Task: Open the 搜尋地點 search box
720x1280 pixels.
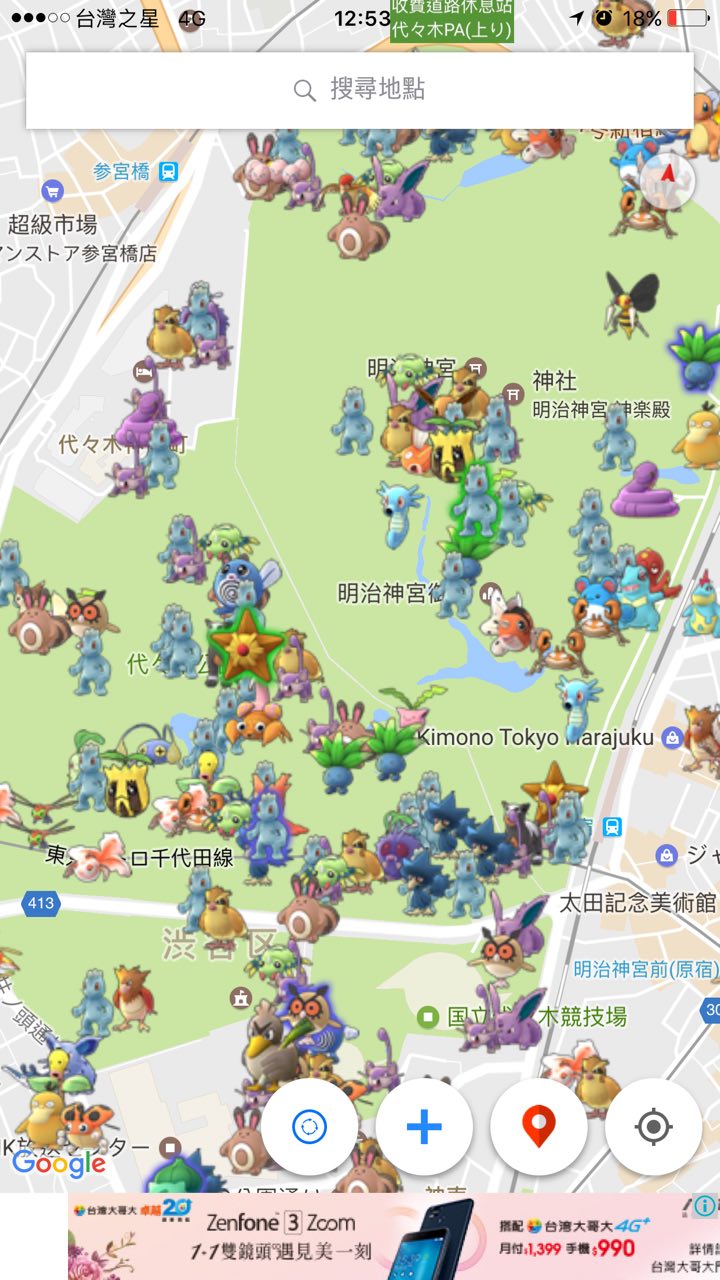Action: tap(360, 90)
